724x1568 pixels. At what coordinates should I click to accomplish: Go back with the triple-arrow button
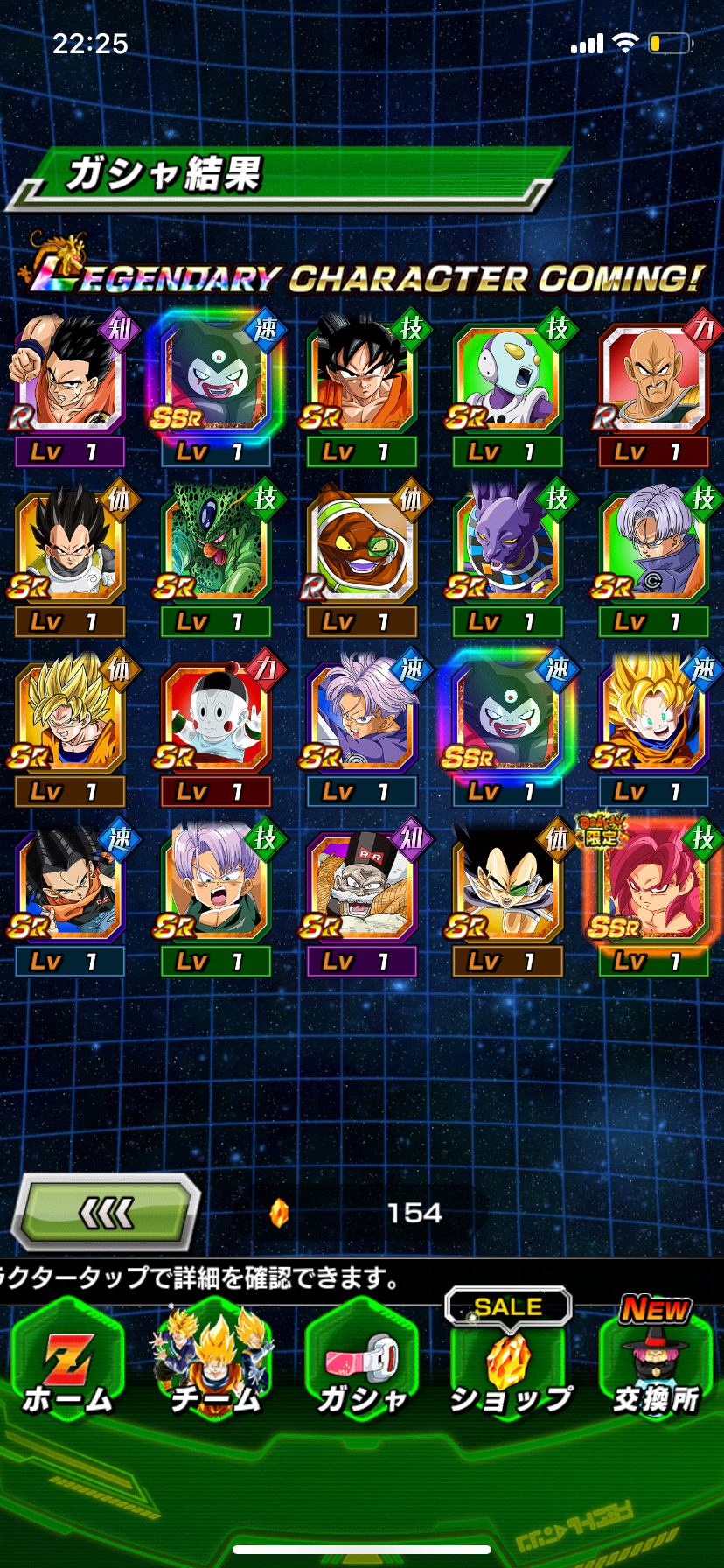tap(107, 1213)
